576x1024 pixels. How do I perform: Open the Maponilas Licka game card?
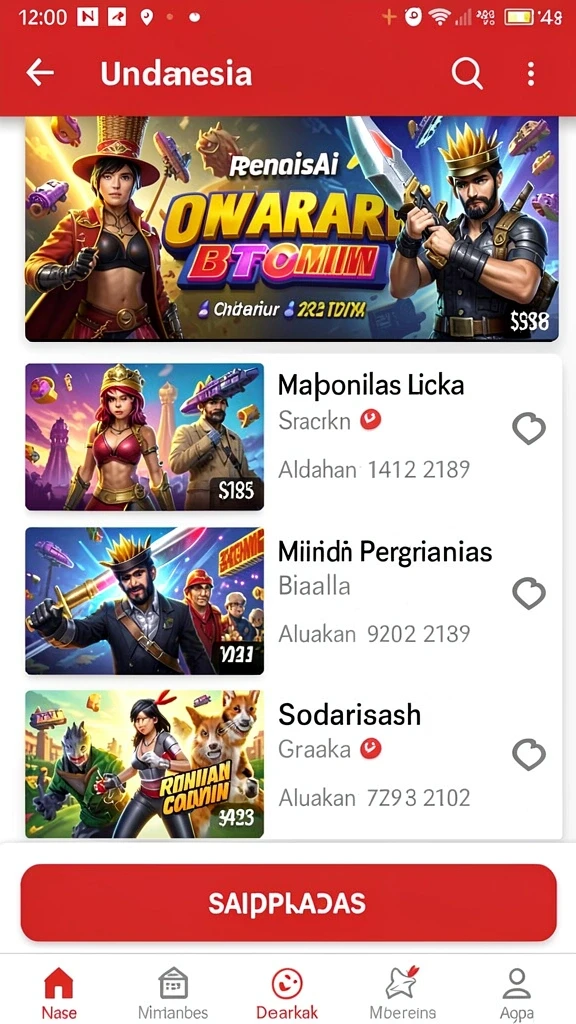(x=293, y=436)
